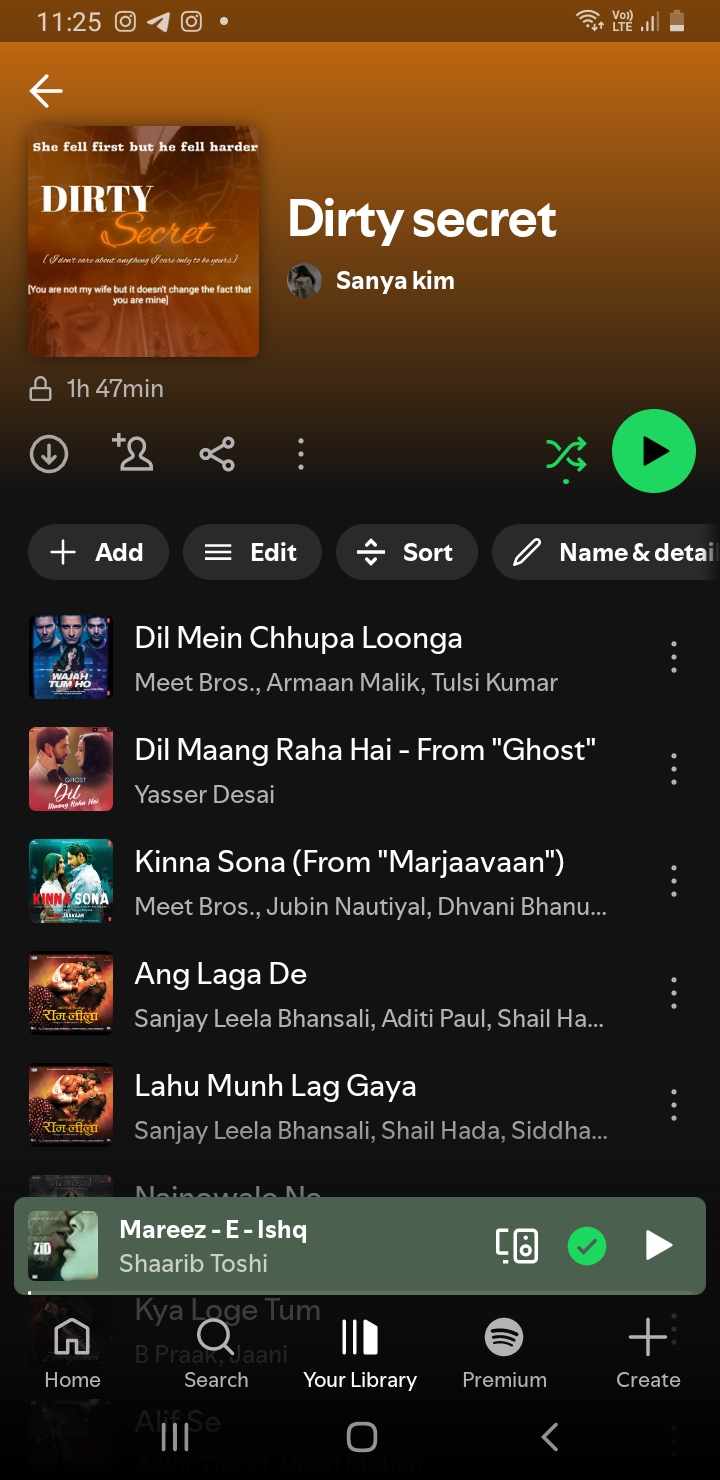
Task: Tap the Edit chip
Action: point(252,552)
